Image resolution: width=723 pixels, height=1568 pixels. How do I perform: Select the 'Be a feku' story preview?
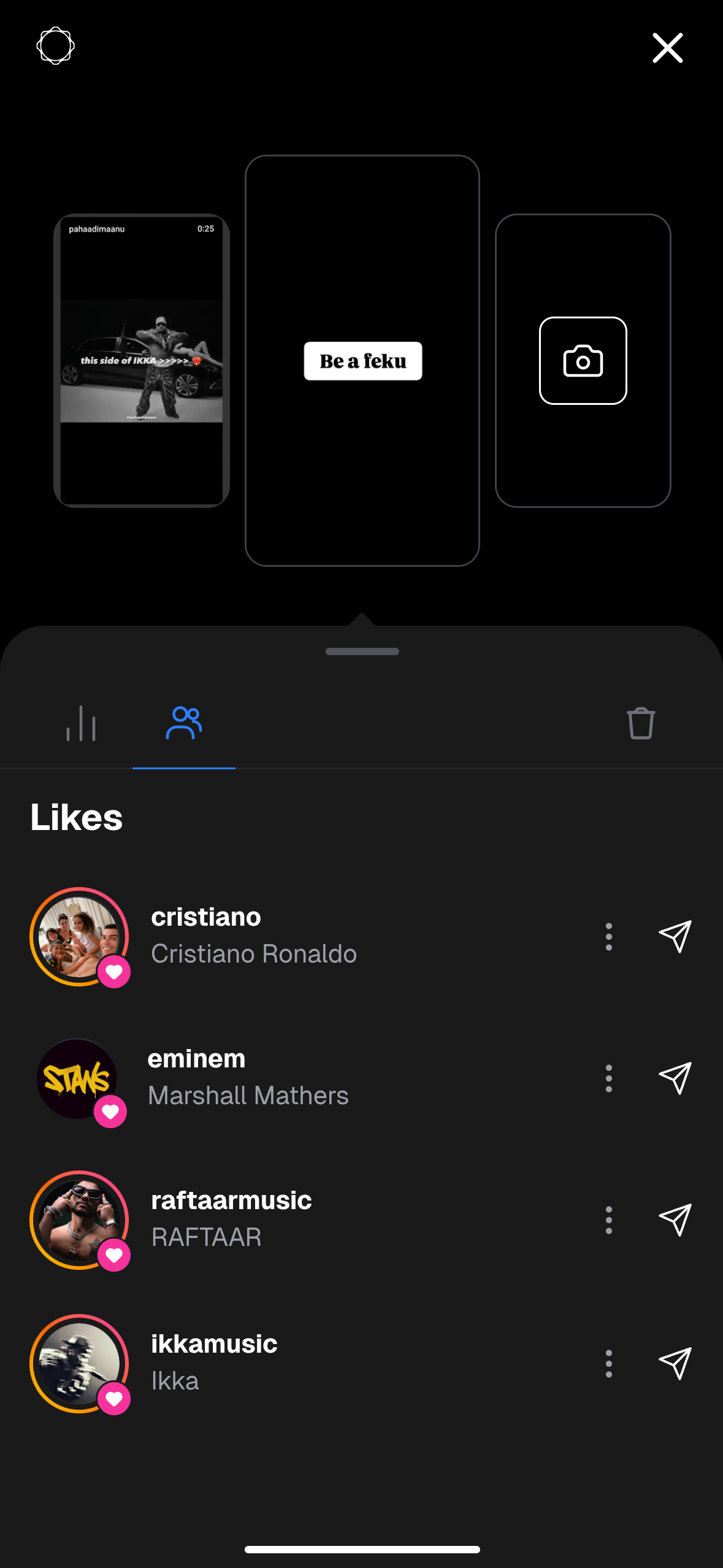click(x=362, y=361)
